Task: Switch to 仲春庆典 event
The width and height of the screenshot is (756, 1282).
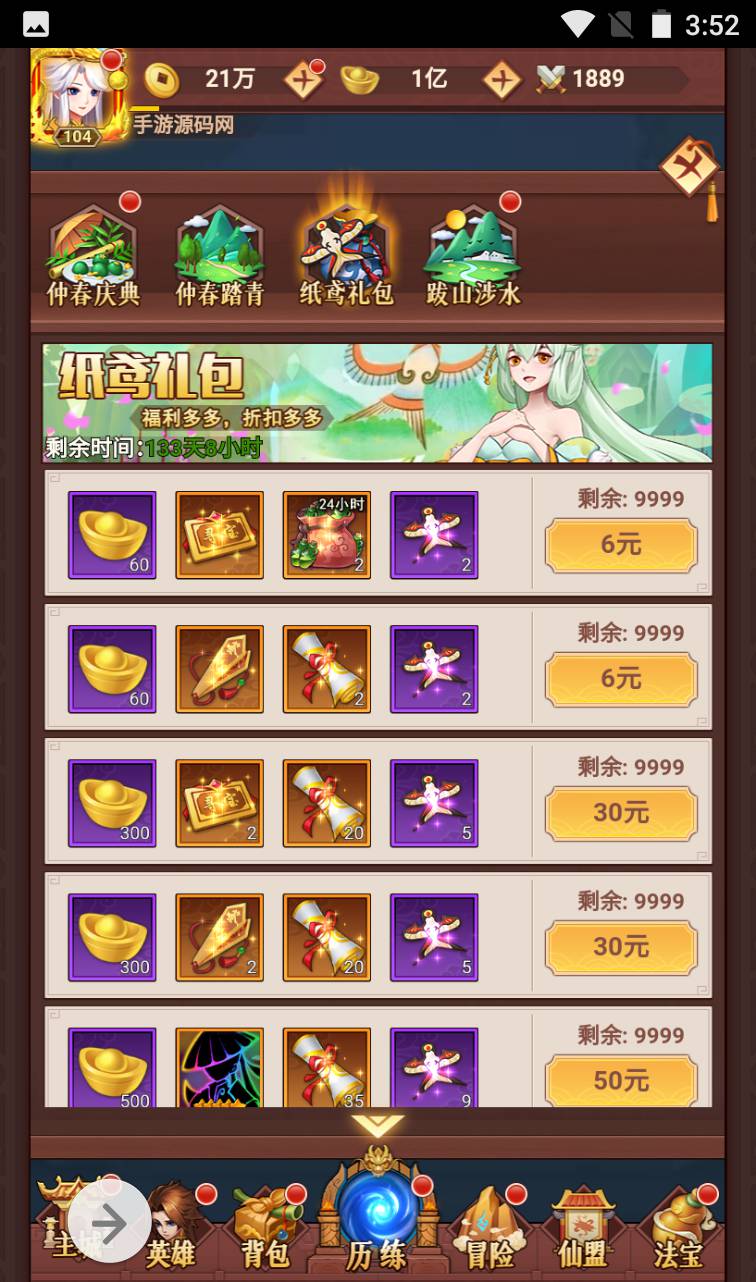Action: [92, 254]
